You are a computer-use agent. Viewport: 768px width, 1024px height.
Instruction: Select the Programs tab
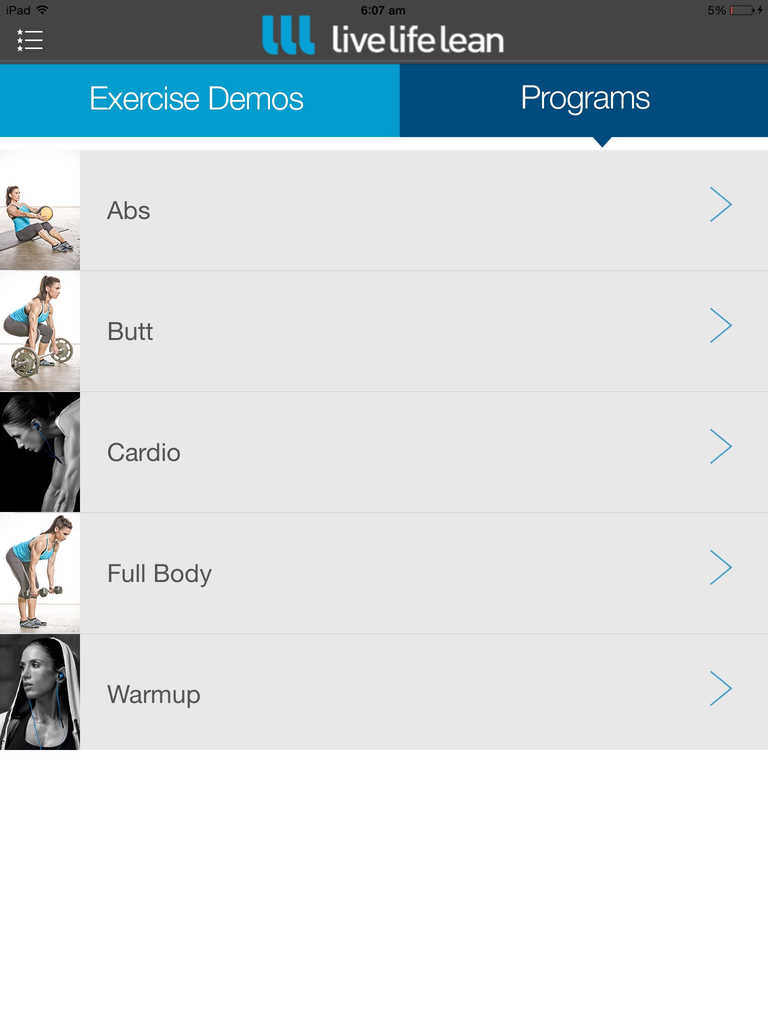click(x=585, y=99)
